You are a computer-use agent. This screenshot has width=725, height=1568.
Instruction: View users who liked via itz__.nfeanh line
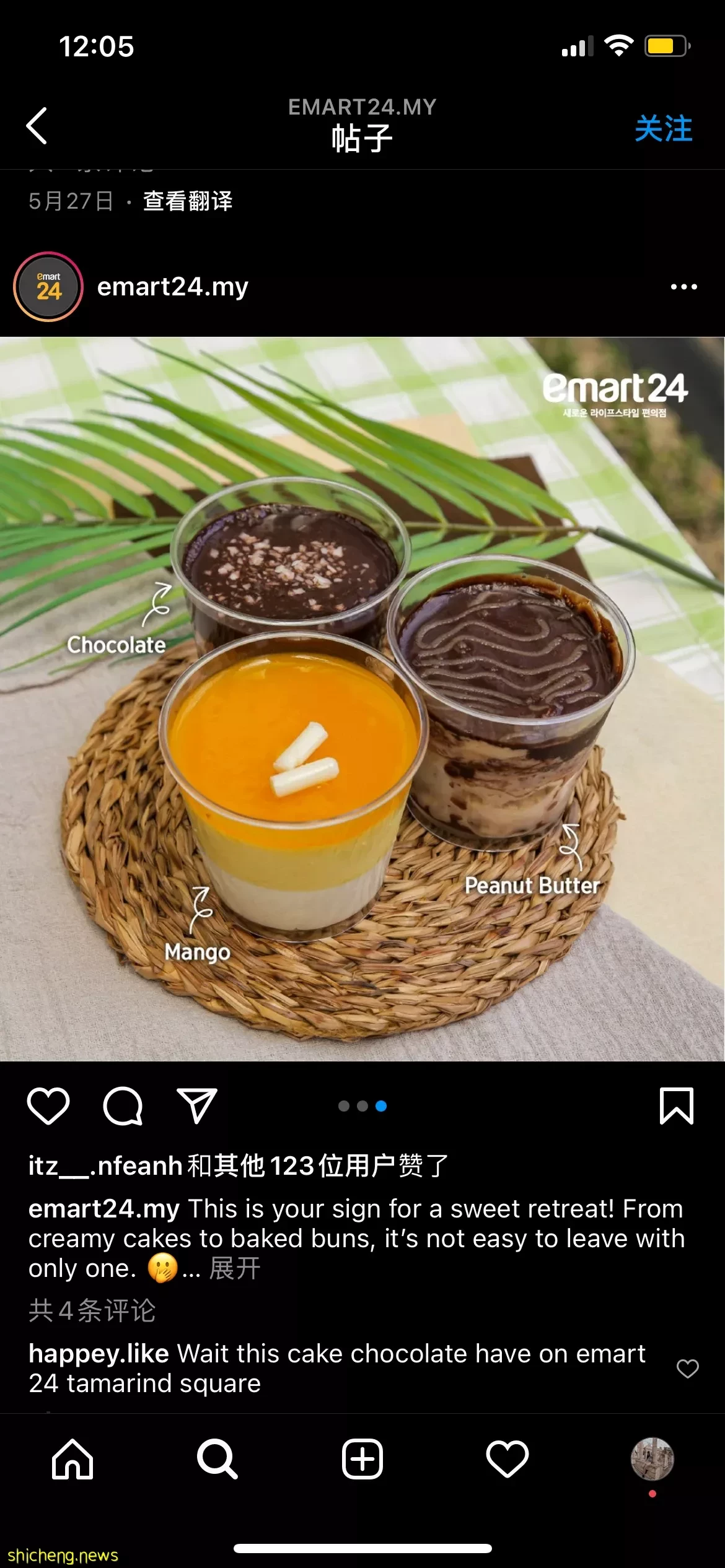click(238, 1165)
